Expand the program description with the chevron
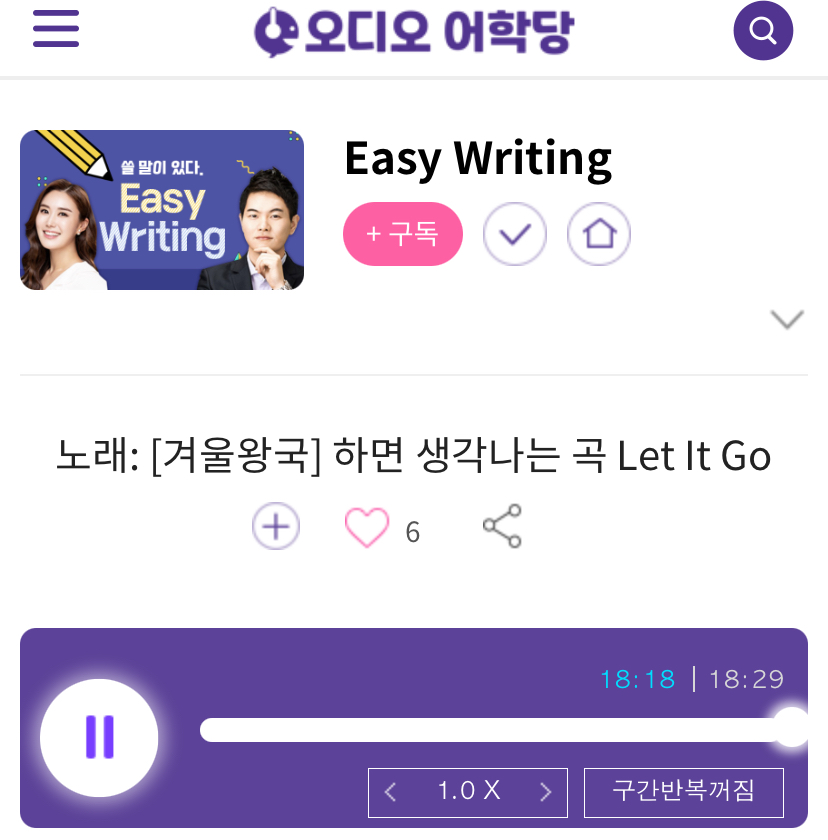Viewport: 828px width, 840px height. click(x=787, y=319)
